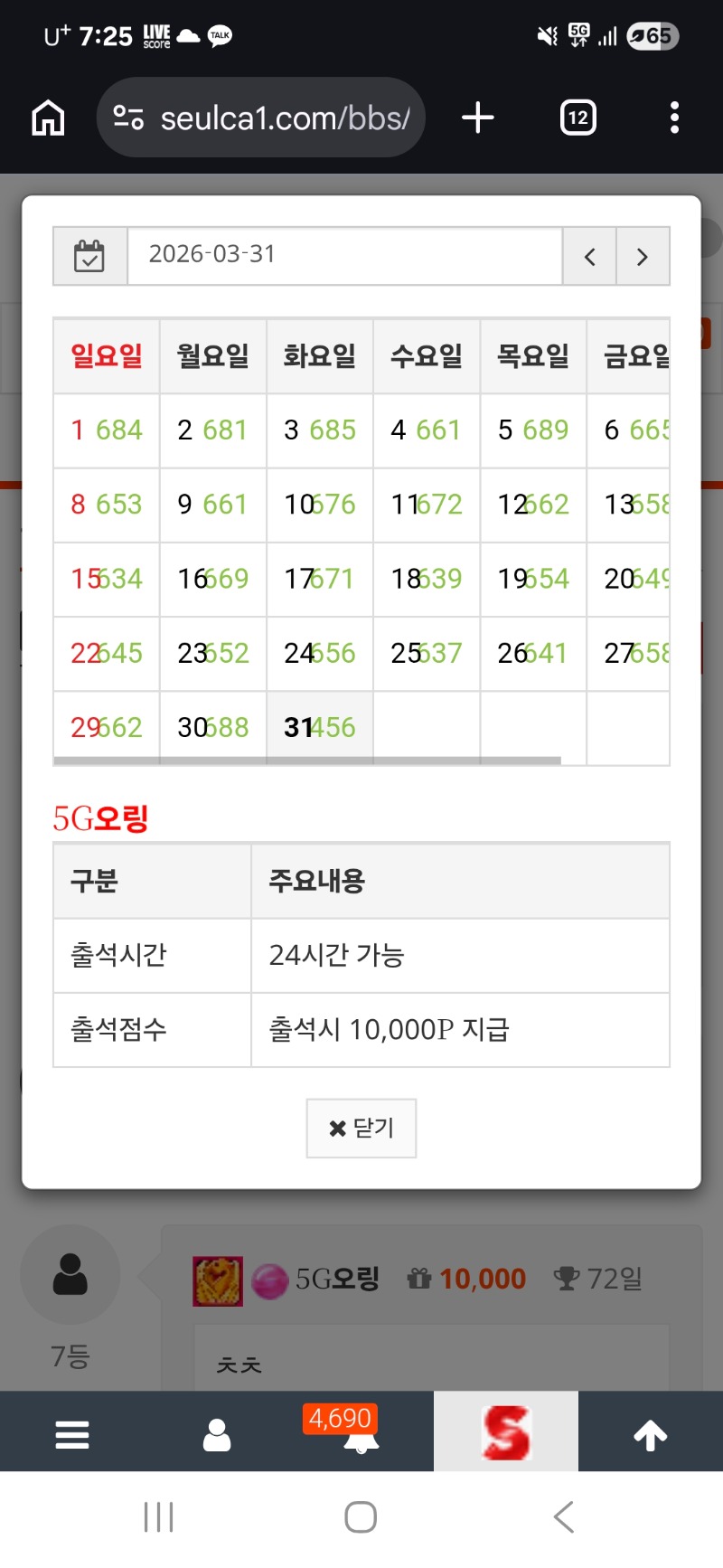The width and height of the screenshot is (723, 1568).
Task: Open the tab switcher showing 12 tabs
Action: click(578, 118)
